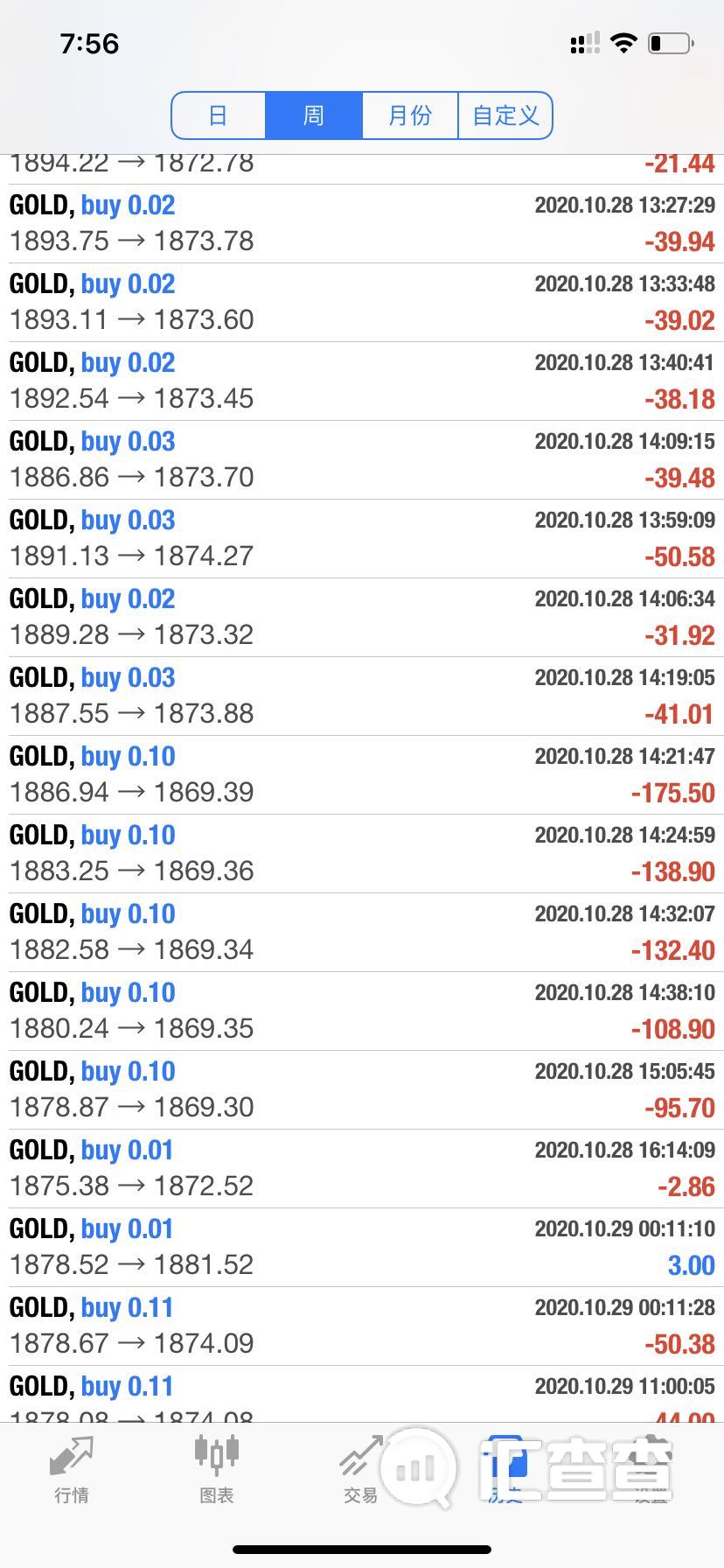This screenshot has width=724, height=1568.
Task: Select the 周 (week) period tab
Action: (x=314, y=115)
